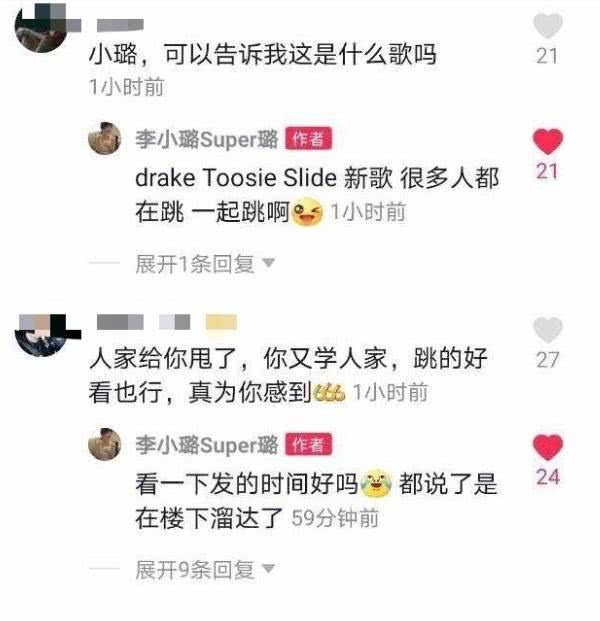The height and width of the screenshot is (621, 600).
Task: Unlike the author's reply about Drake Toosie Slide
Action: [547, 141]
